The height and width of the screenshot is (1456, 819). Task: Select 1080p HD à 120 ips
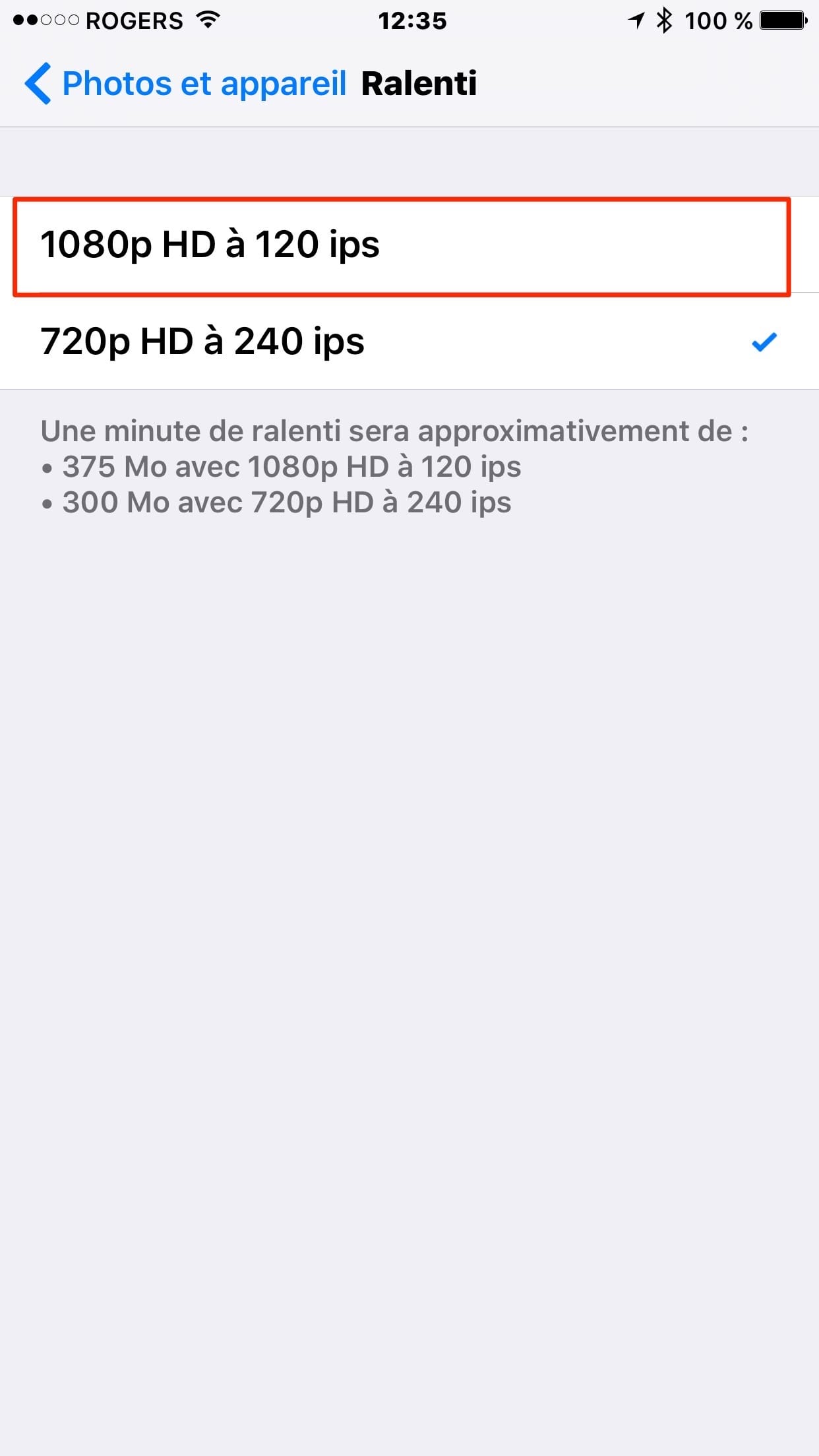(x=409, y=245)
